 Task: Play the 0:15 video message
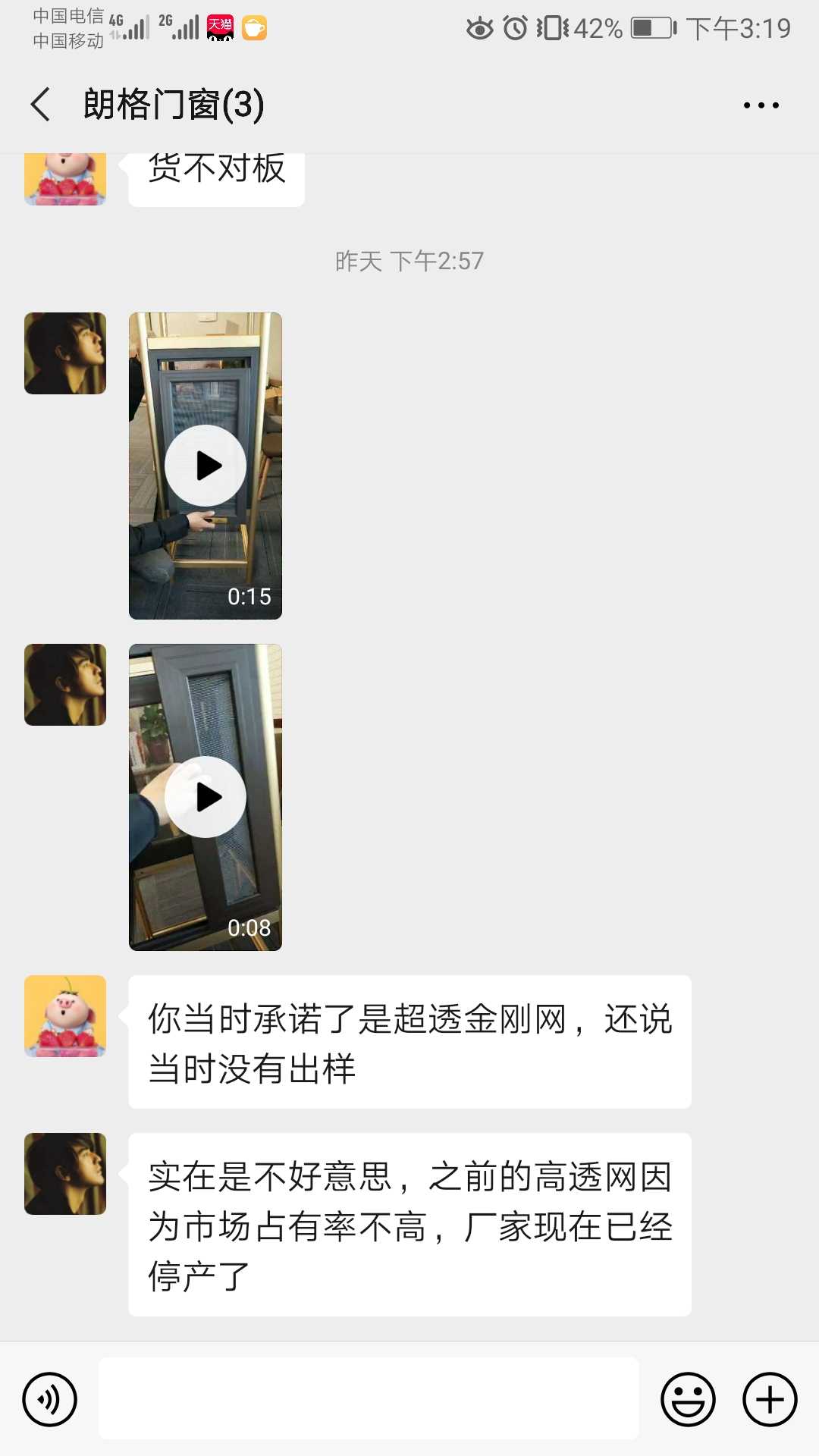[x=206, y=466]
